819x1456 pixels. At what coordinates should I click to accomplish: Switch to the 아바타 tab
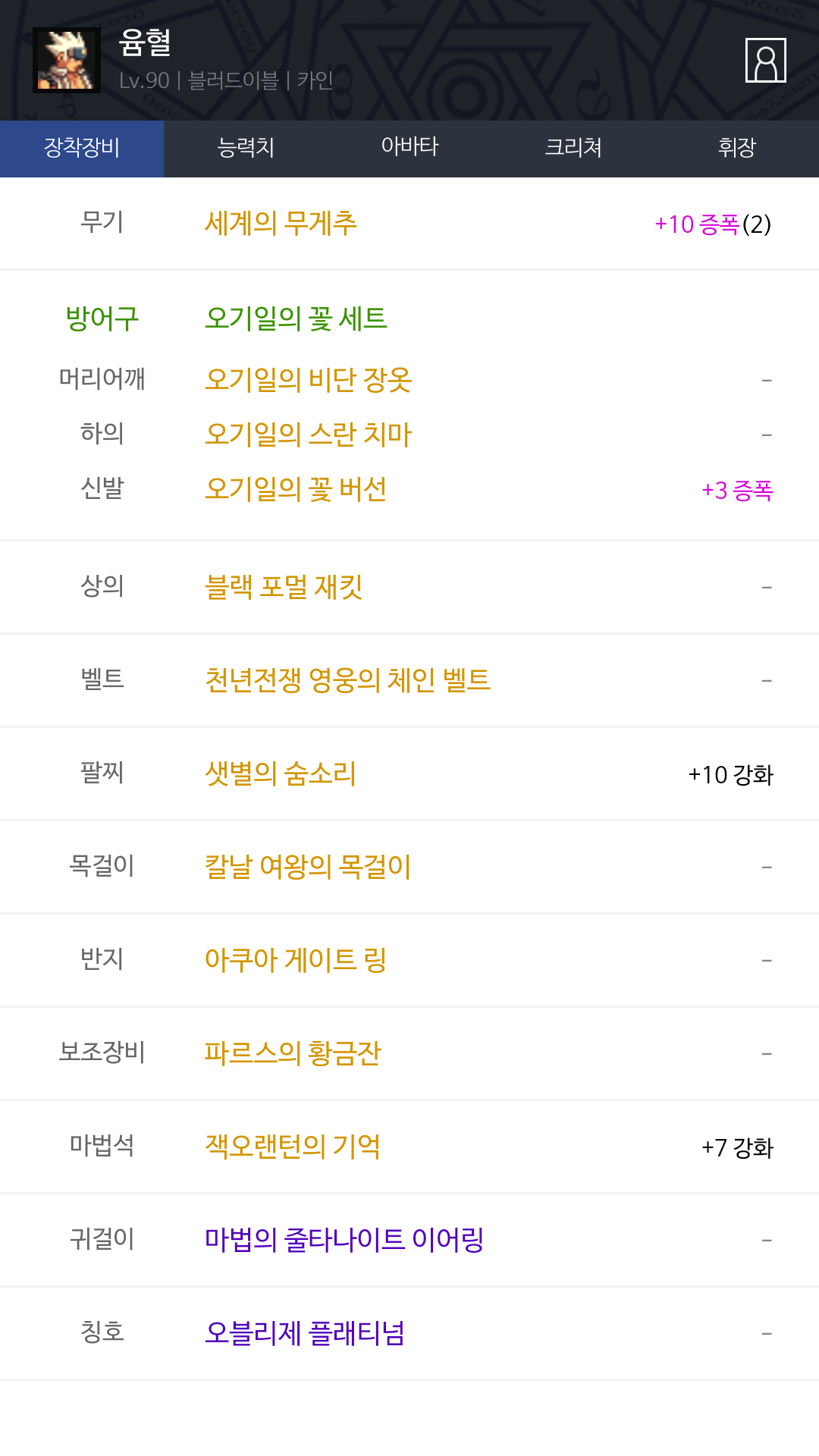click(409, 148)
